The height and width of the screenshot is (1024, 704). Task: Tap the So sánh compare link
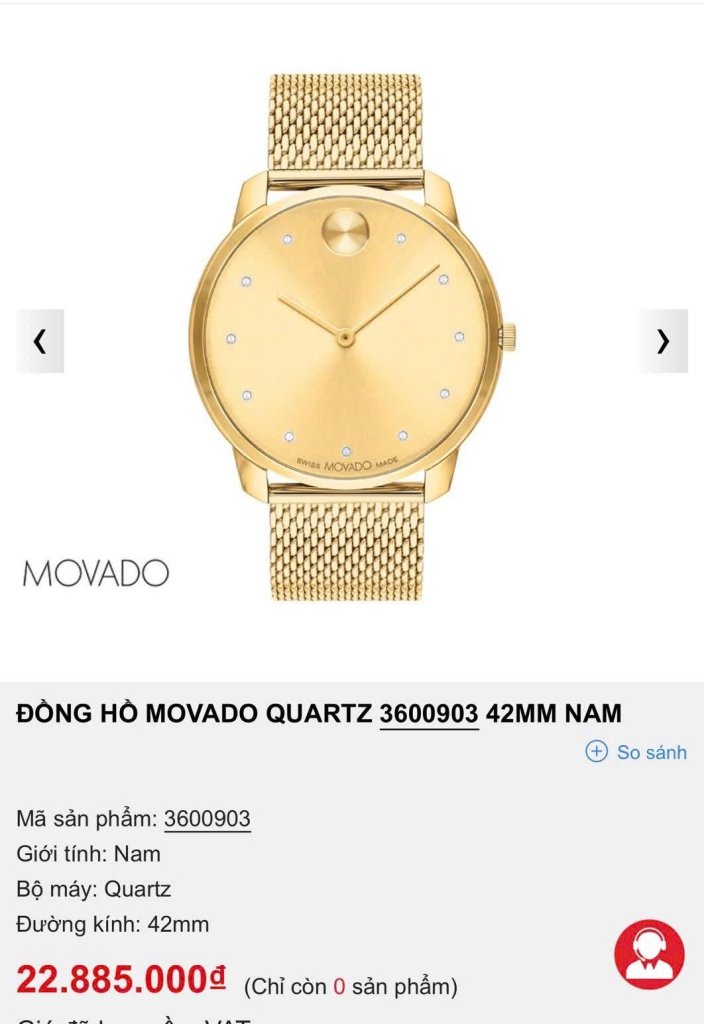637,752
